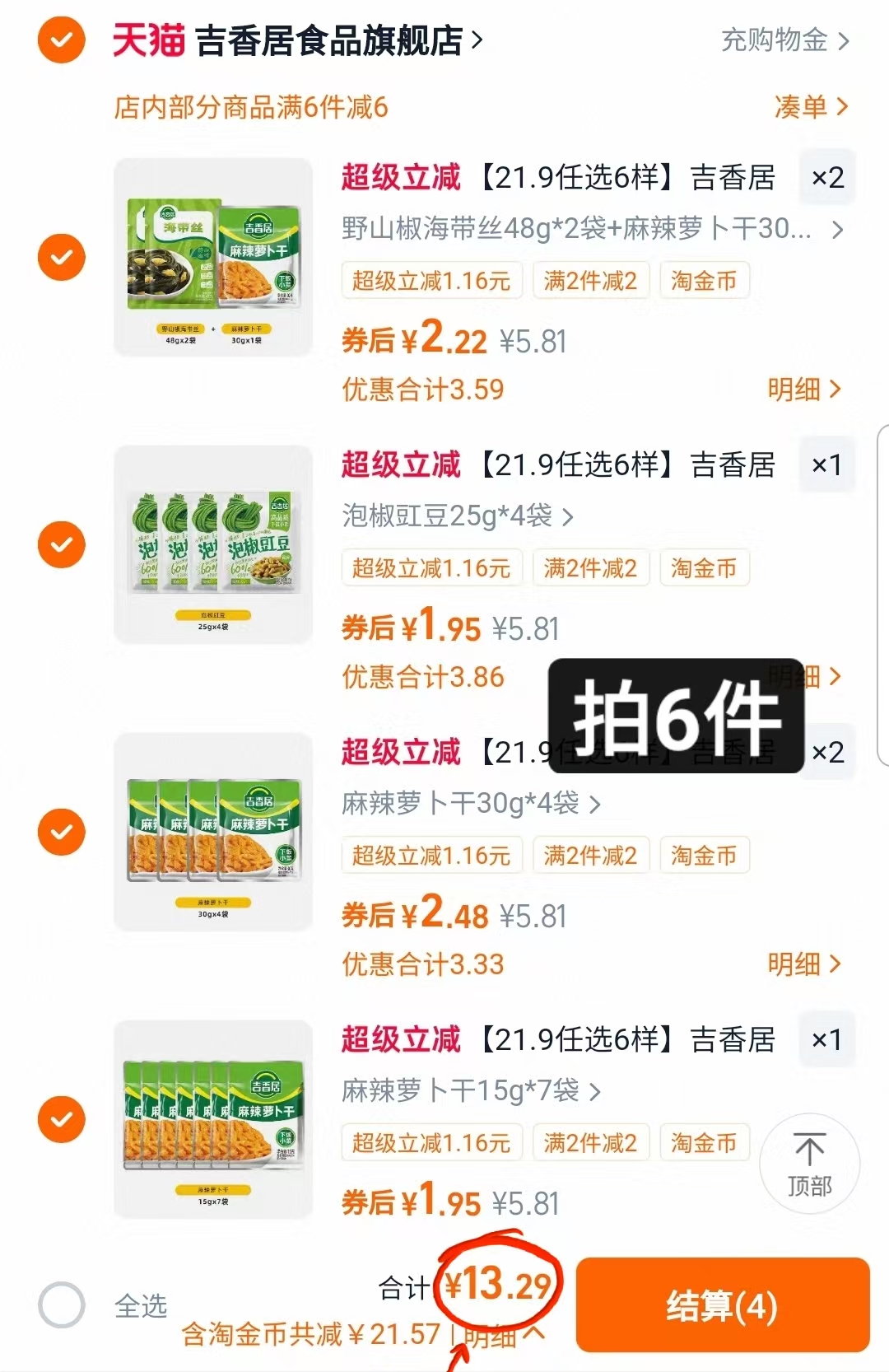Tap the back-to-top 顶部 icon

(x=808, y=1161)
